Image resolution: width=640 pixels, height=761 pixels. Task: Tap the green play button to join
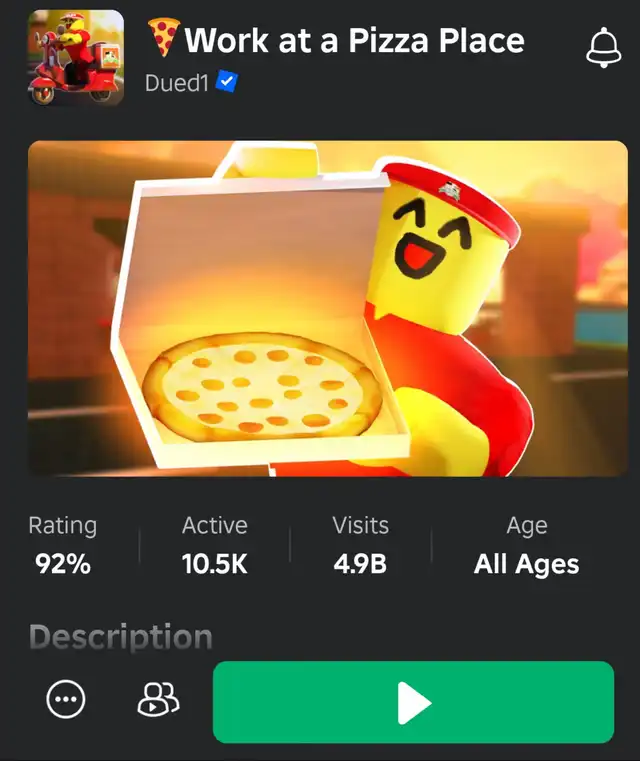413,702
